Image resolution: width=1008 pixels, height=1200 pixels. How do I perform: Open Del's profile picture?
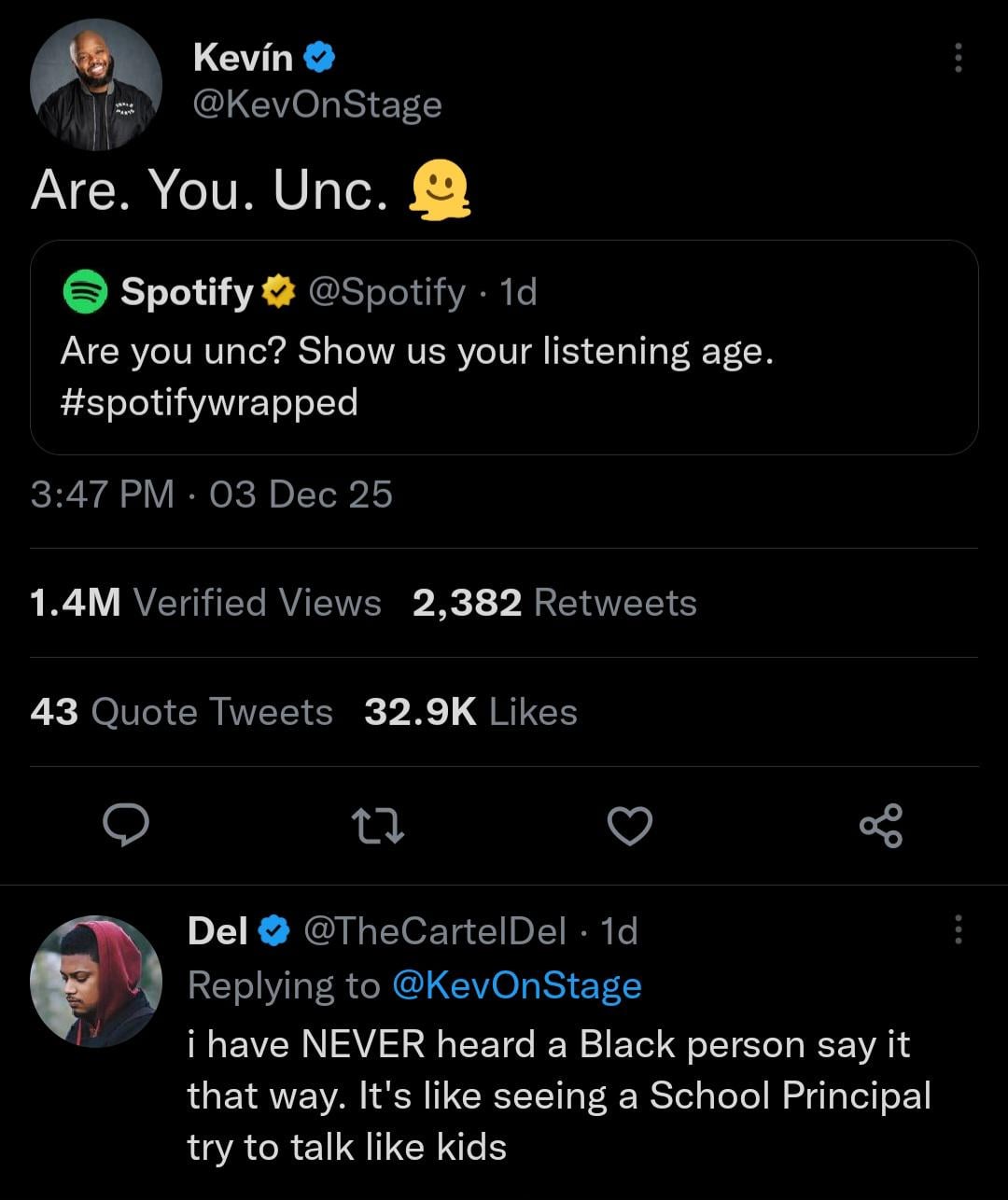pos(96,981)
